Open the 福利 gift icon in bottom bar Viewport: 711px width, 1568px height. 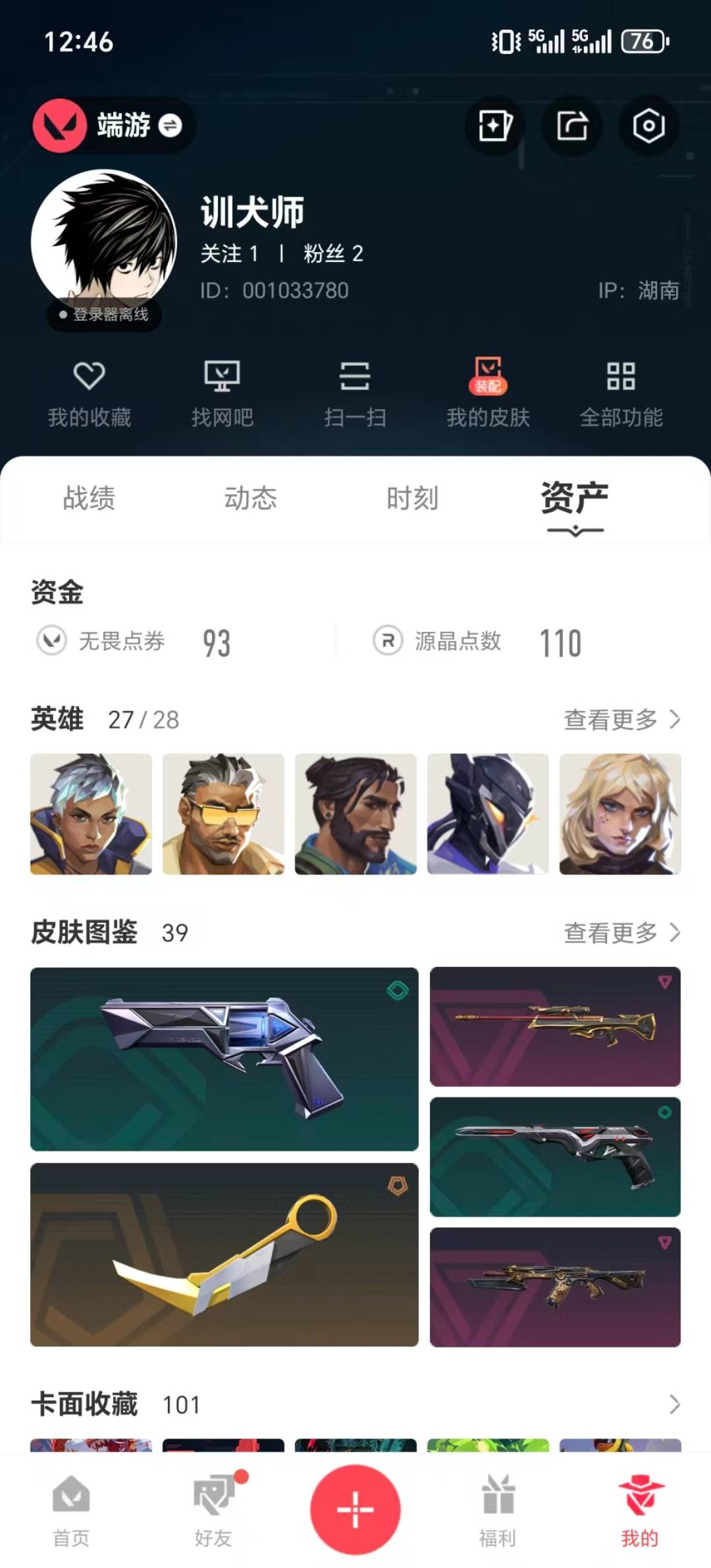pos(497,1511)
